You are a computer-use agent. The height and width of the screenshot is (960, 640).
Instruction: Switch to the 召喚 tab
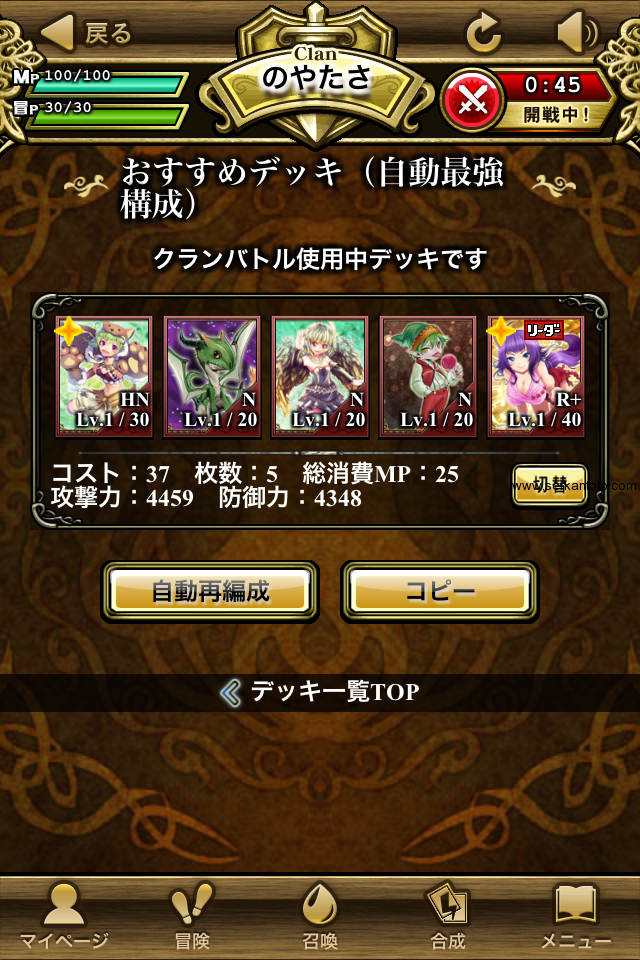[320, 915]
